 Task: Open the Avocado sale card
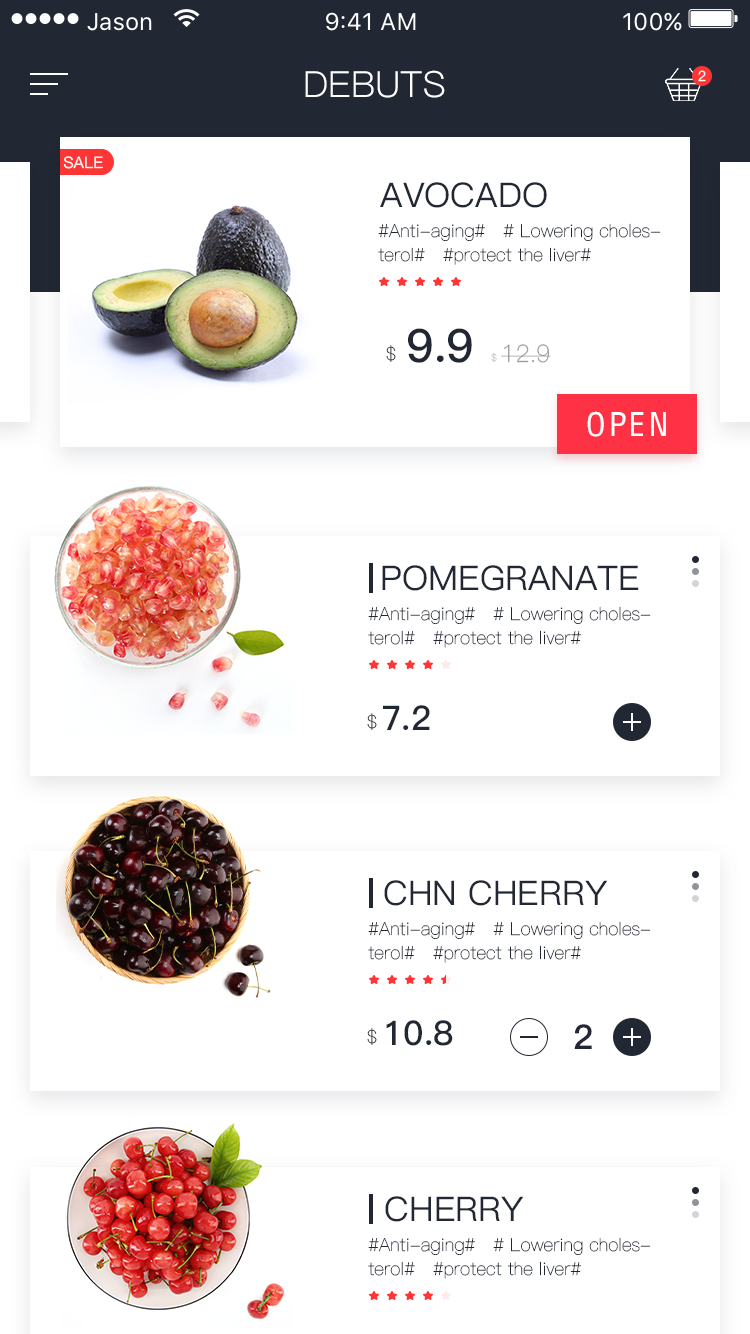tap(375, 292)
